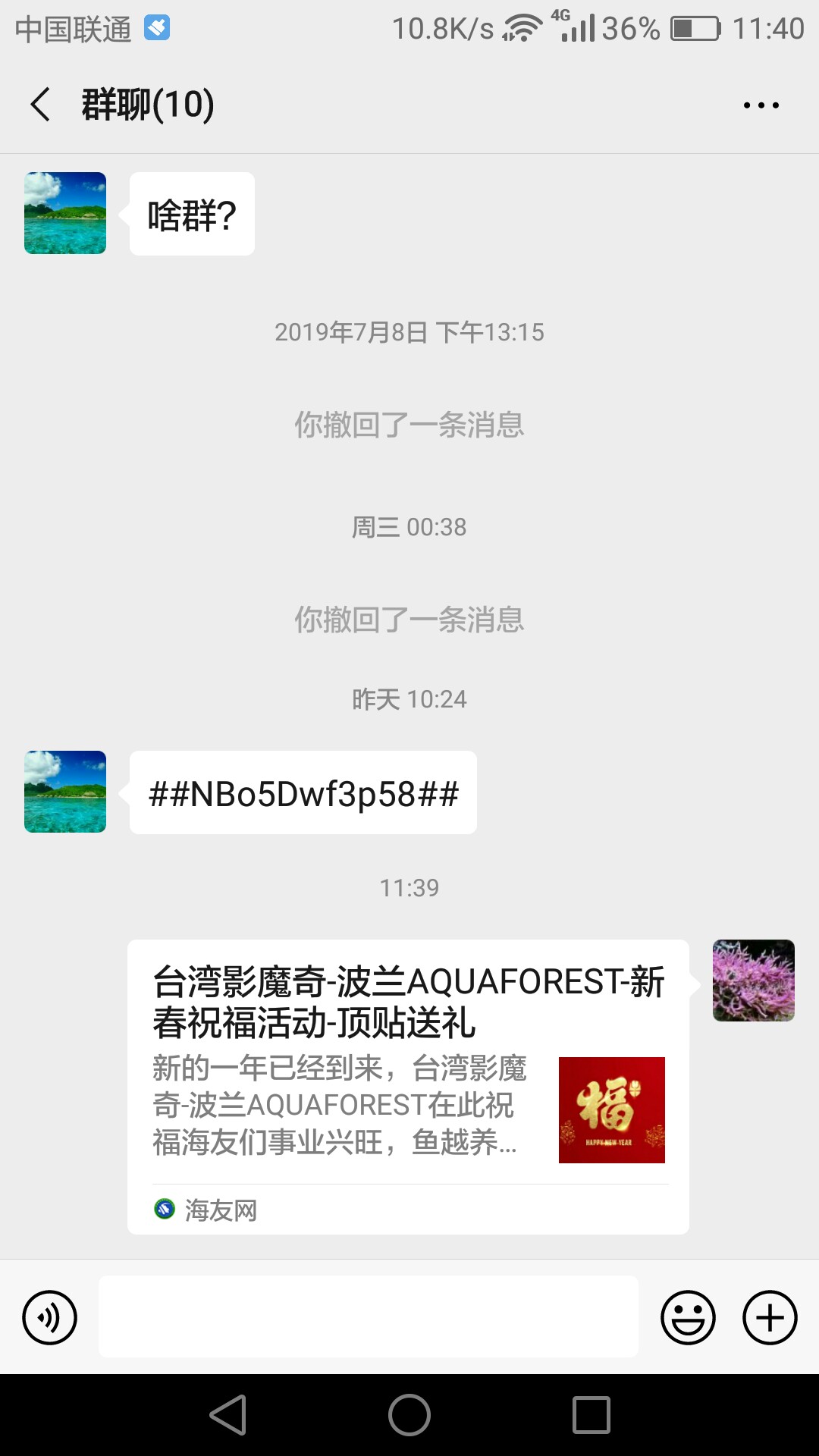
Task: Open the emoji sticker picker
Action: pos(688,1317)
